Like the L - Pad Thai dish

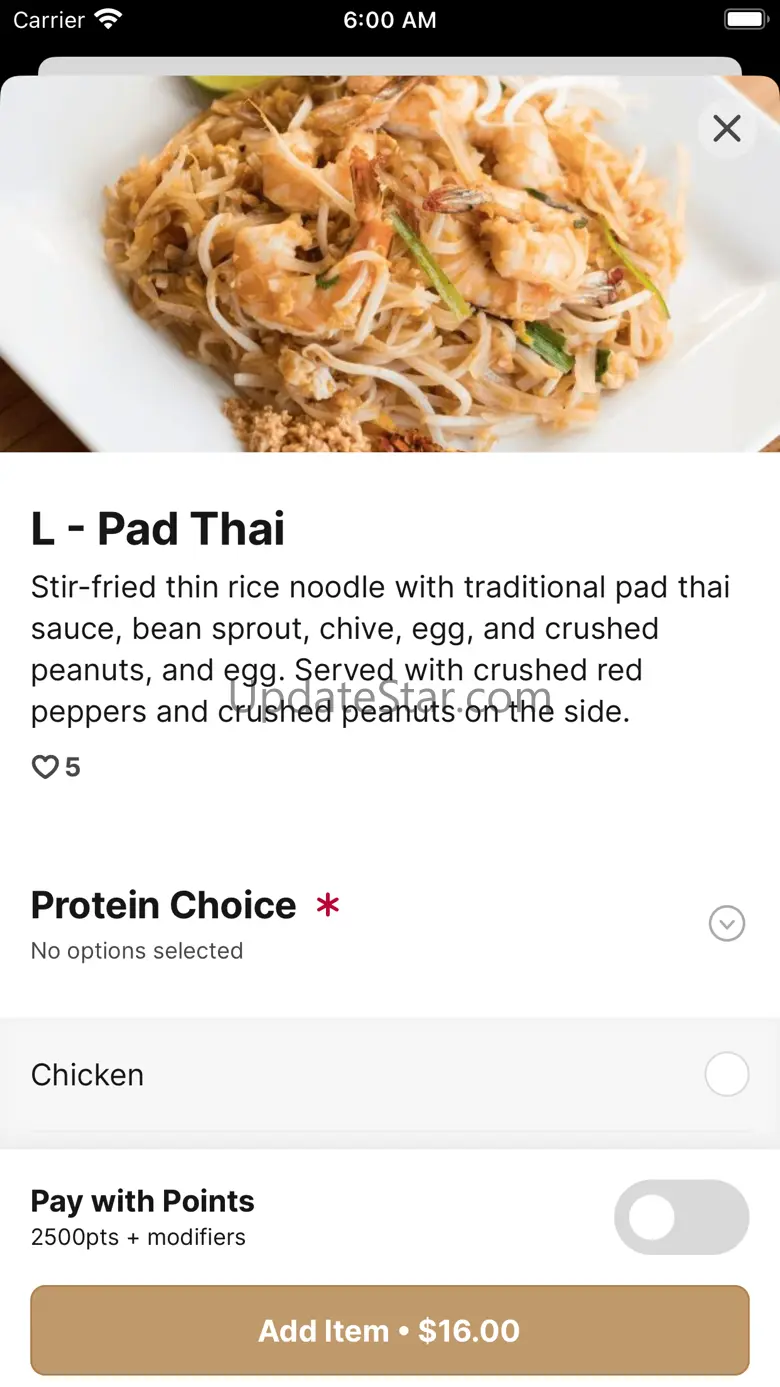[45, 767]
